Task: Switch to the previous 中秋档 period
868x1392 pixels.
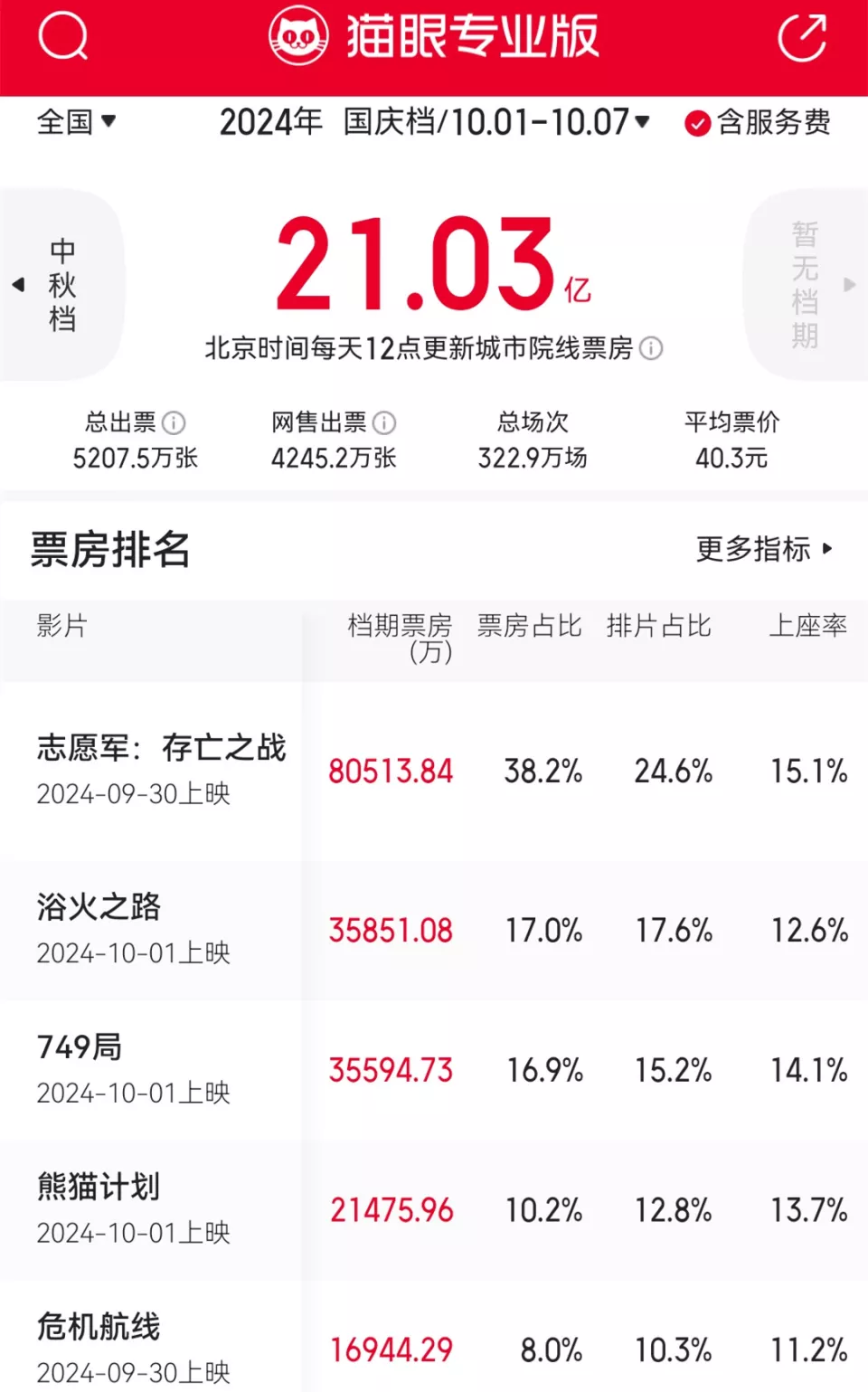Action: pos(61,285)
